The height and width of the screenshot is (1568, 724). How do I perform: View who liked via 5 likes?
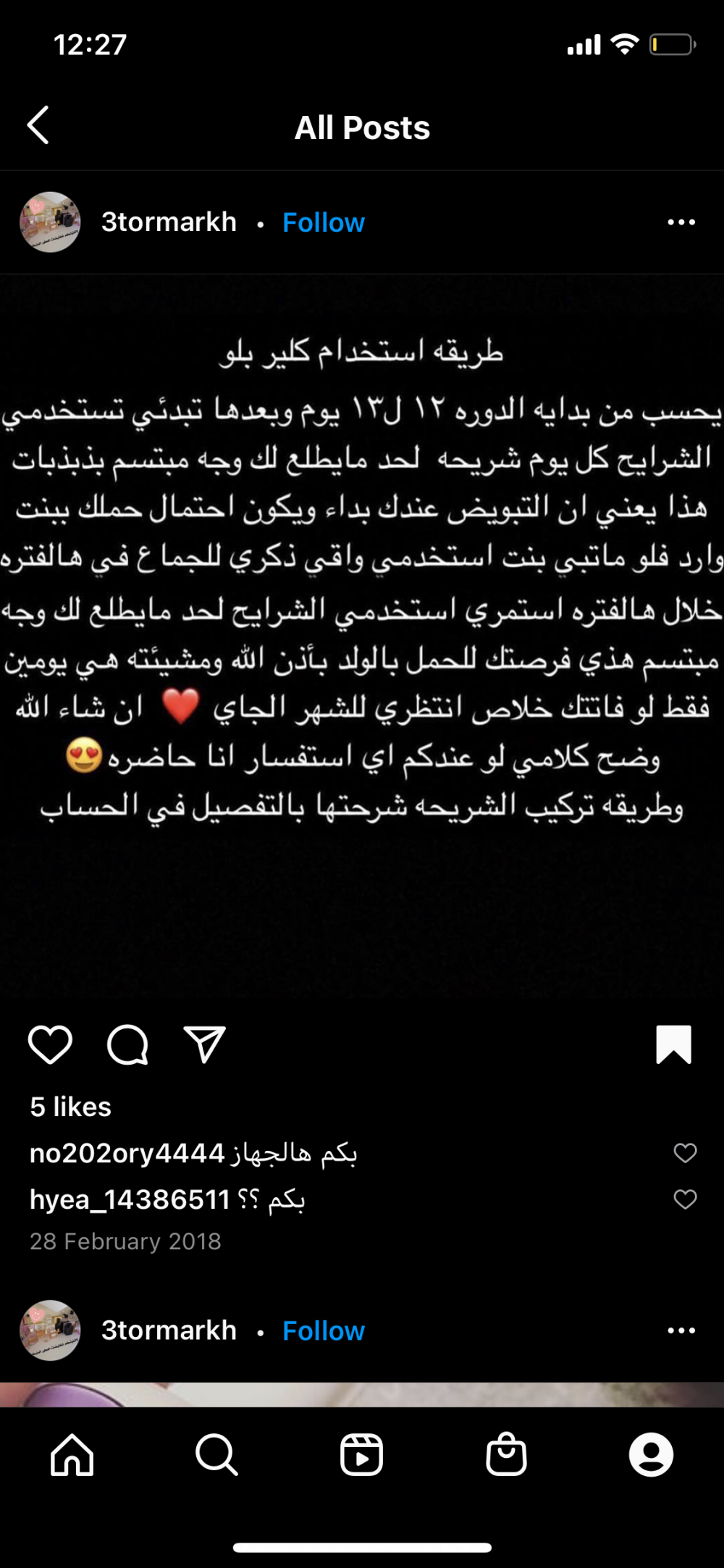point(71,1107)
